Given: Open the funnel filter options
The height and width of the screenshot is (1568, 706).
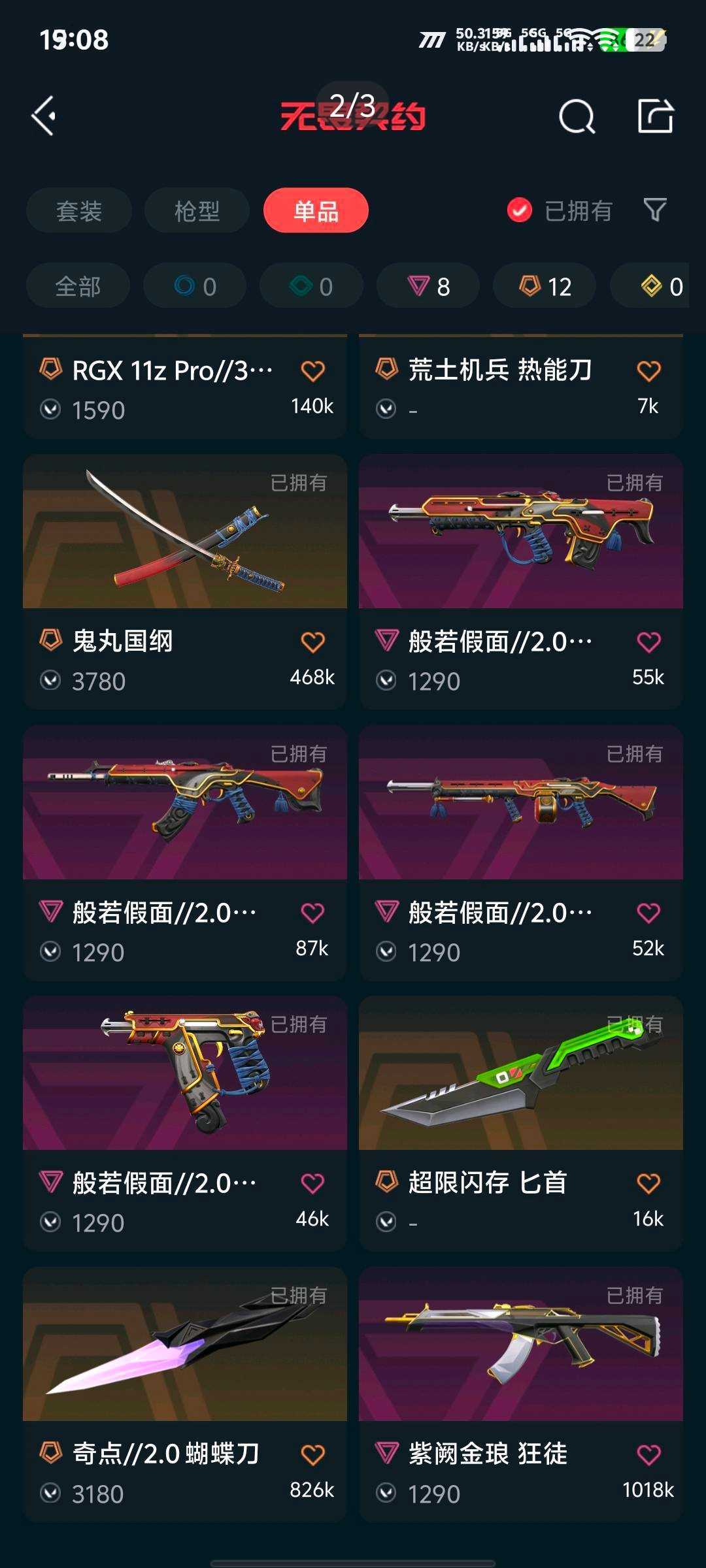Looking at the screenshot, I should click(x=655, y=210).
